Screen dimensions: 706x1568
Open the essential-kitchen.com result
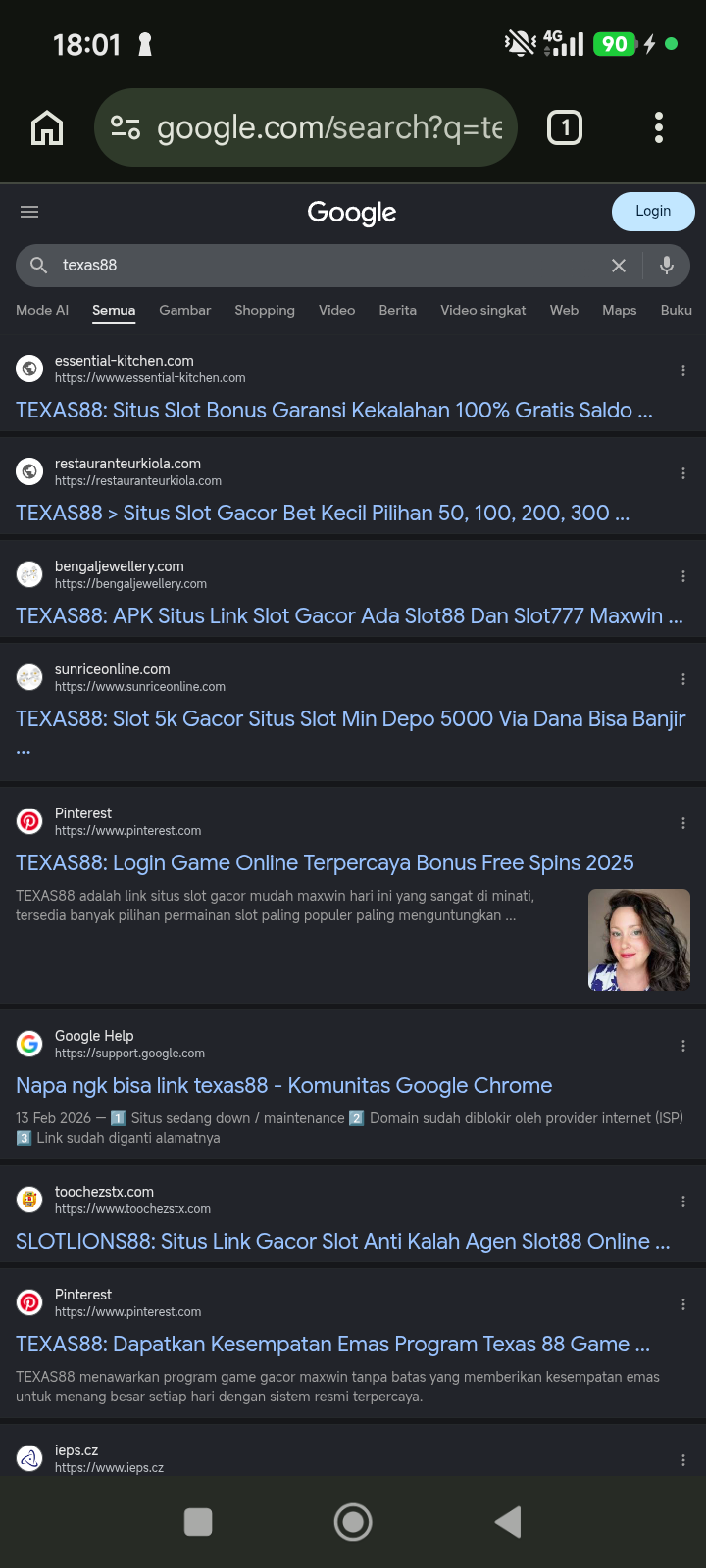tap(333, 410)
